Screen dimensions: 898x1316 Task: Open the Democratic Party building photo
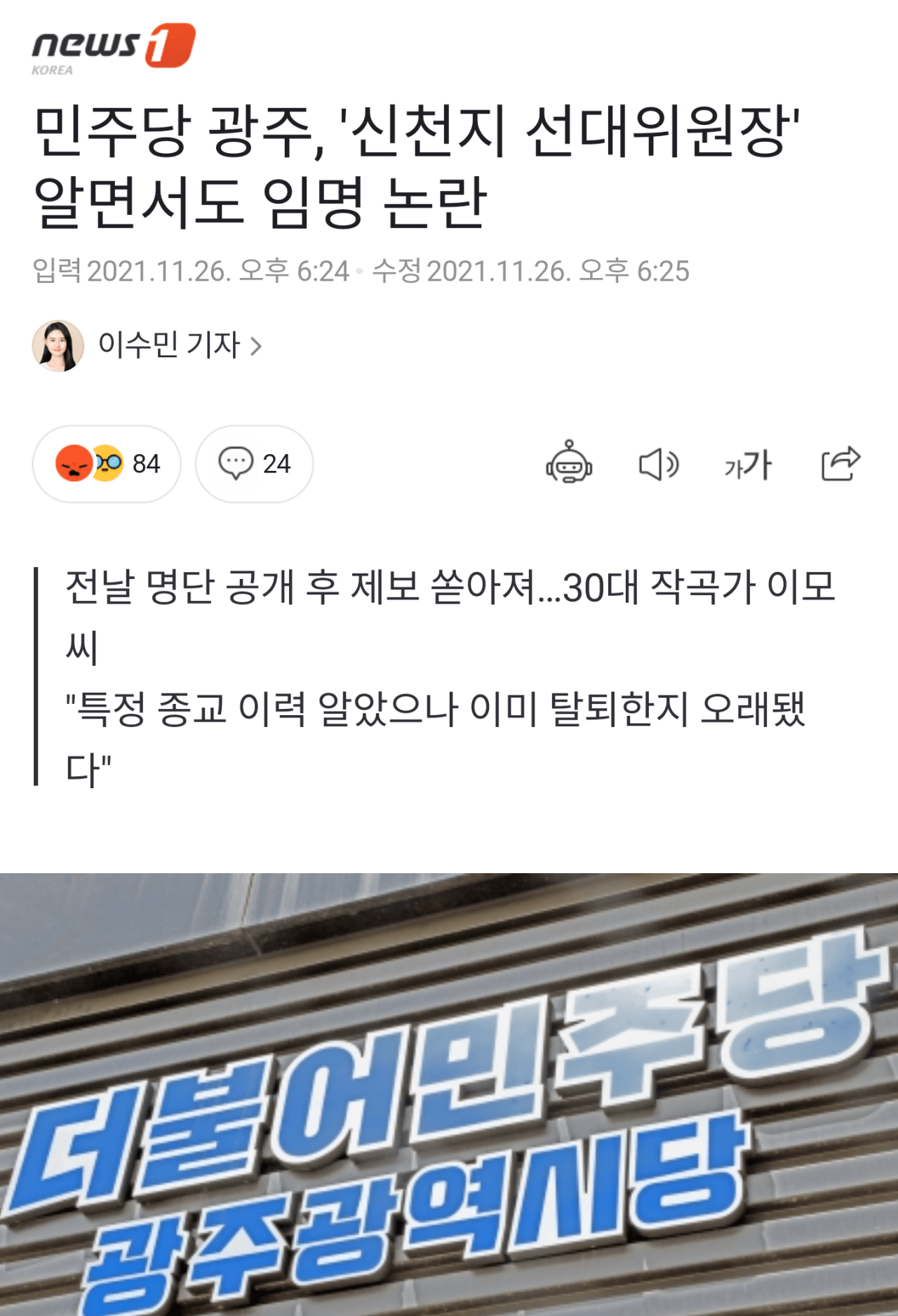coord(449,1095)
